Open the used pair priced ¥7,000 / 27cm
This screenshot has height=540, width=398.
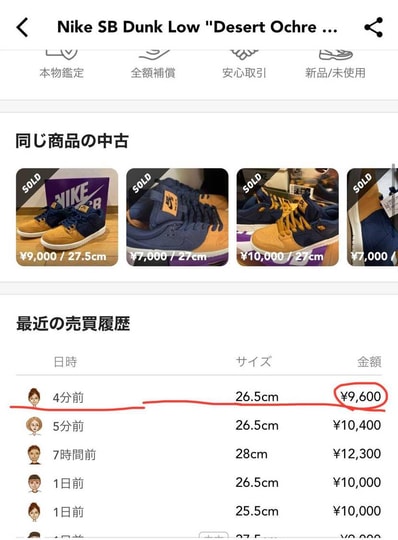(x=177, y=217)
